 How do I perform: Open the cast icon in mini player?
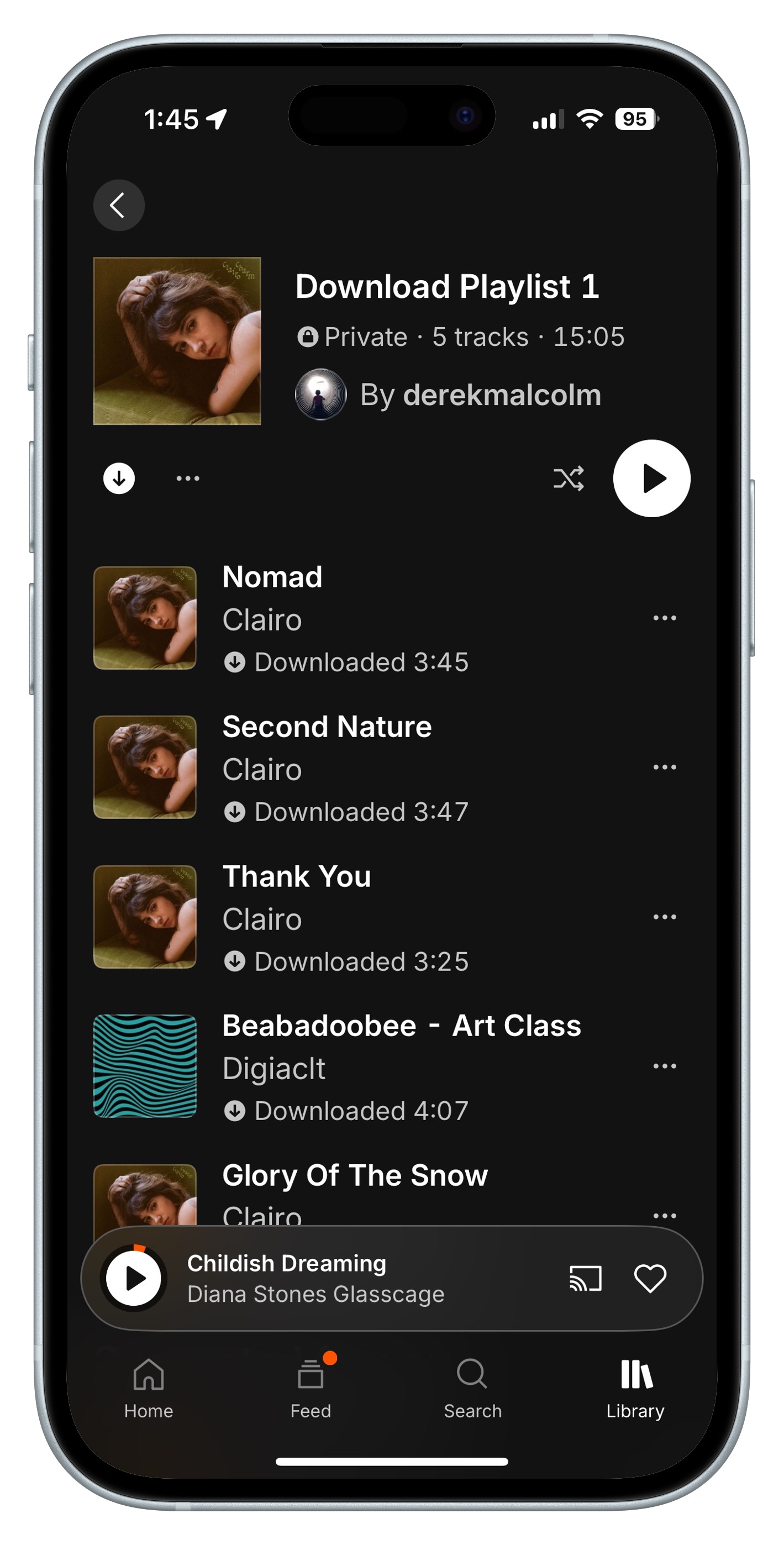585,1279
